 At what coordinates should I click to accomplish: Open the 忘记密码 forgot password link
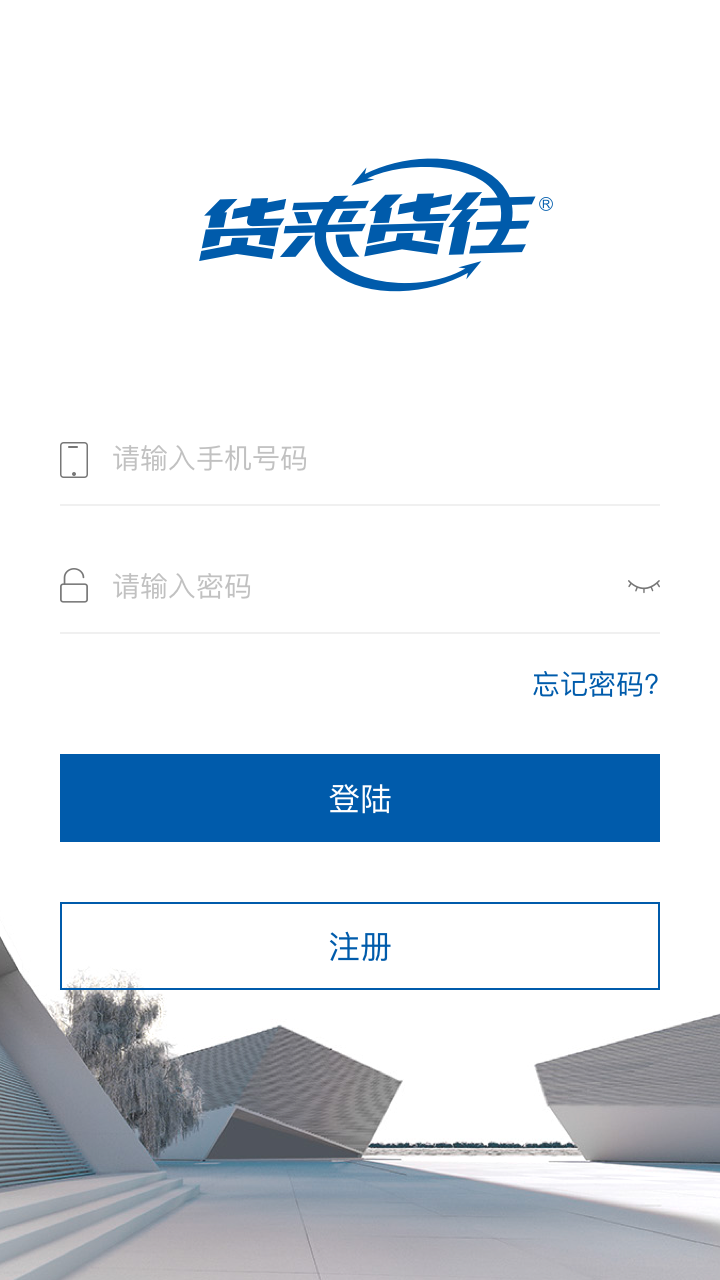pyautogui.click(x=595, y=685)
